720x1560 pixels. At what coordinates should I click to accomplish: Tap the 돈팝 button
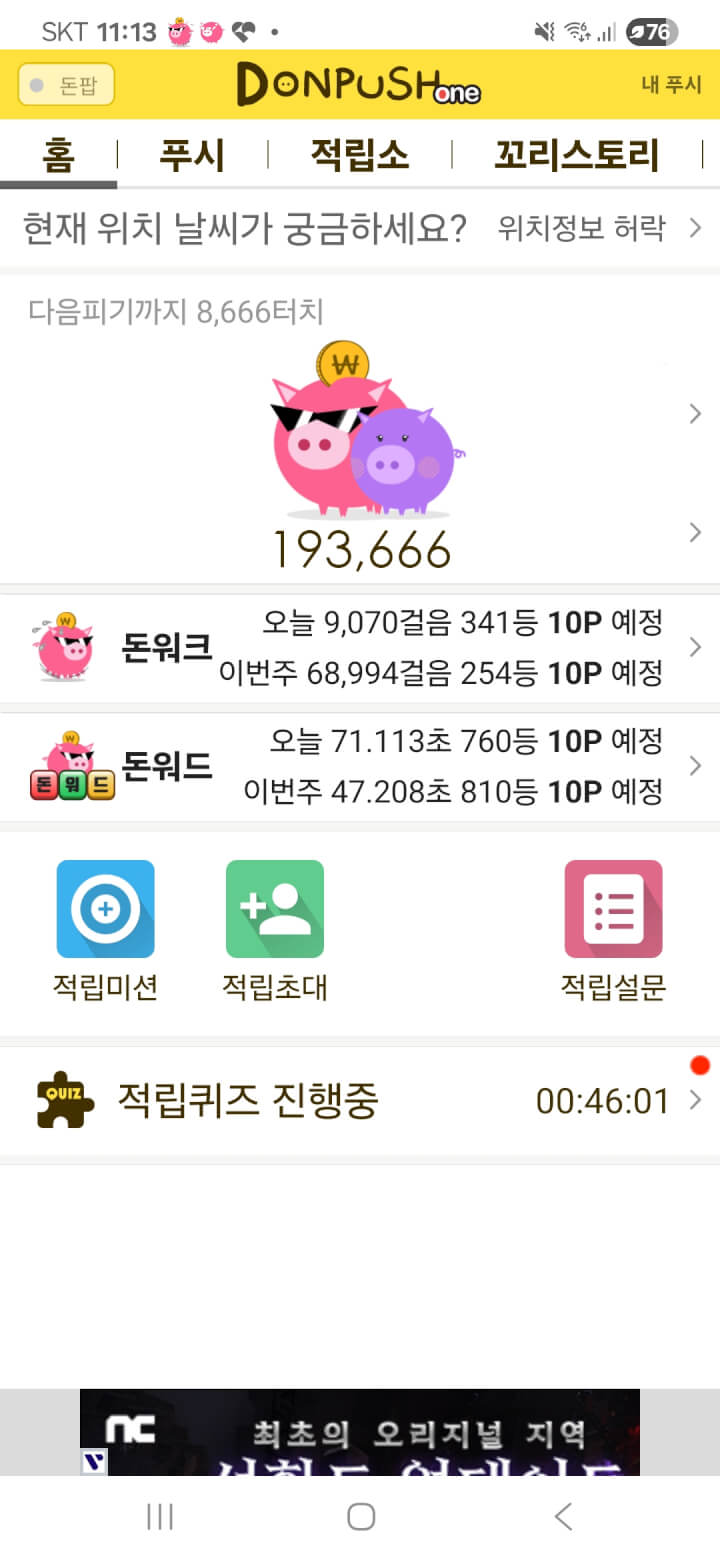(66, 85)
